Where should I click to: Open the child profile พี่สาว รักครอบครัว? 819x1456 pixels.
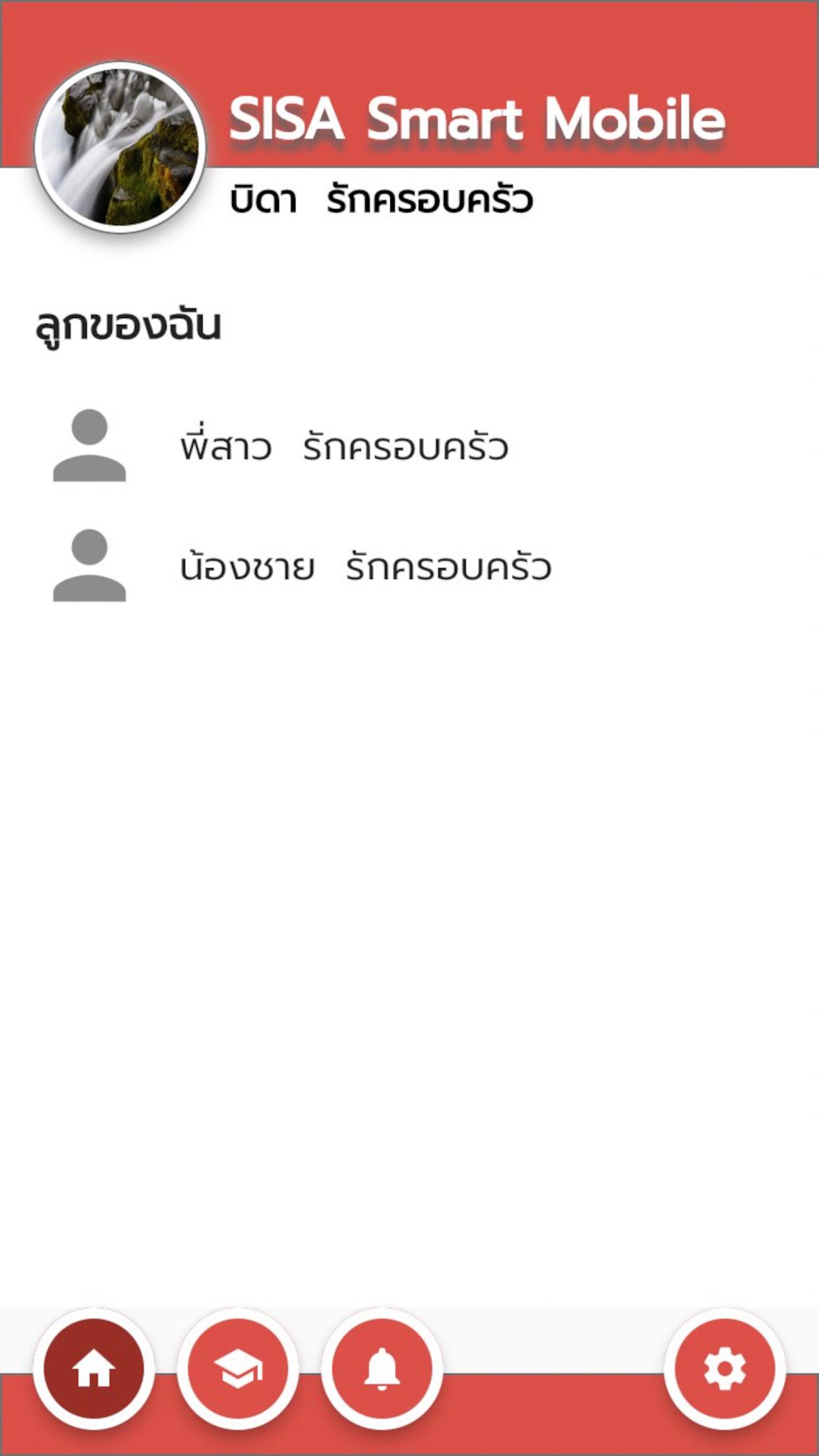click(409, 446)
